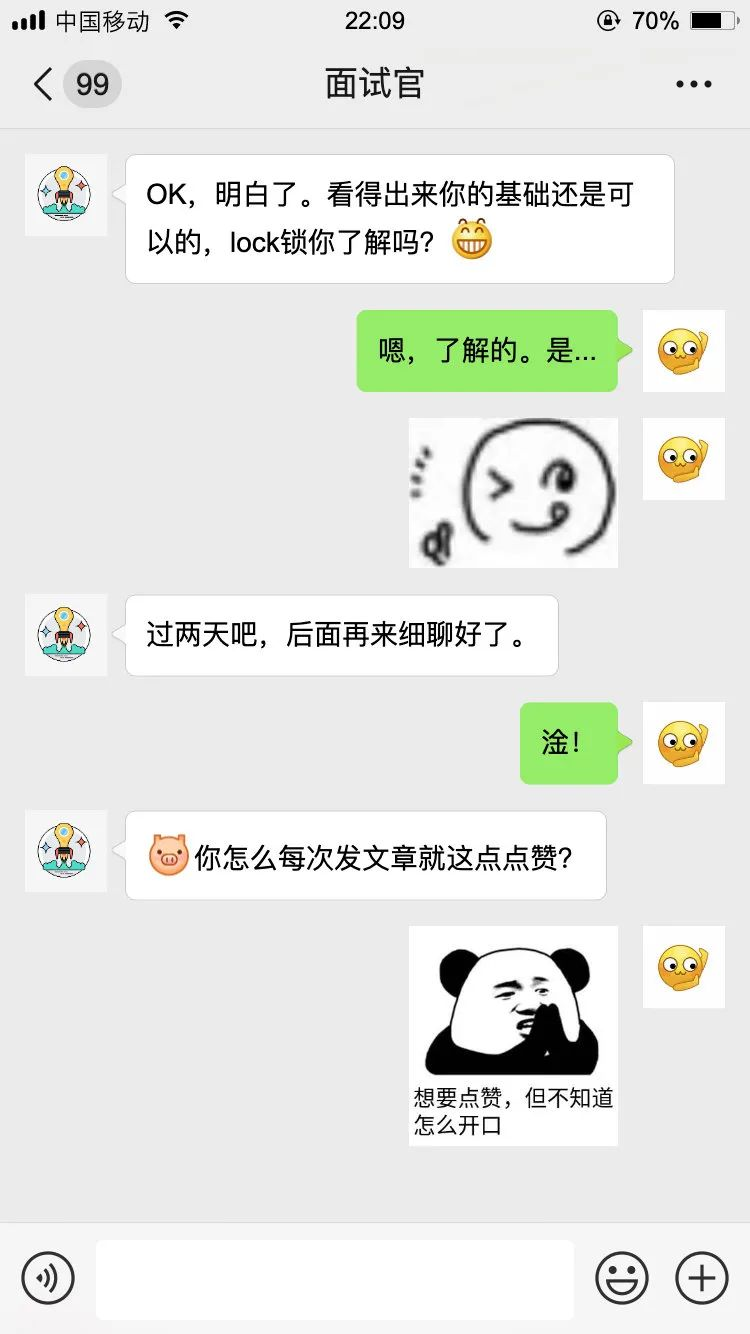
Task: Tap my avatar beside 嗯，了解的 message
Action: click(683, 351)
